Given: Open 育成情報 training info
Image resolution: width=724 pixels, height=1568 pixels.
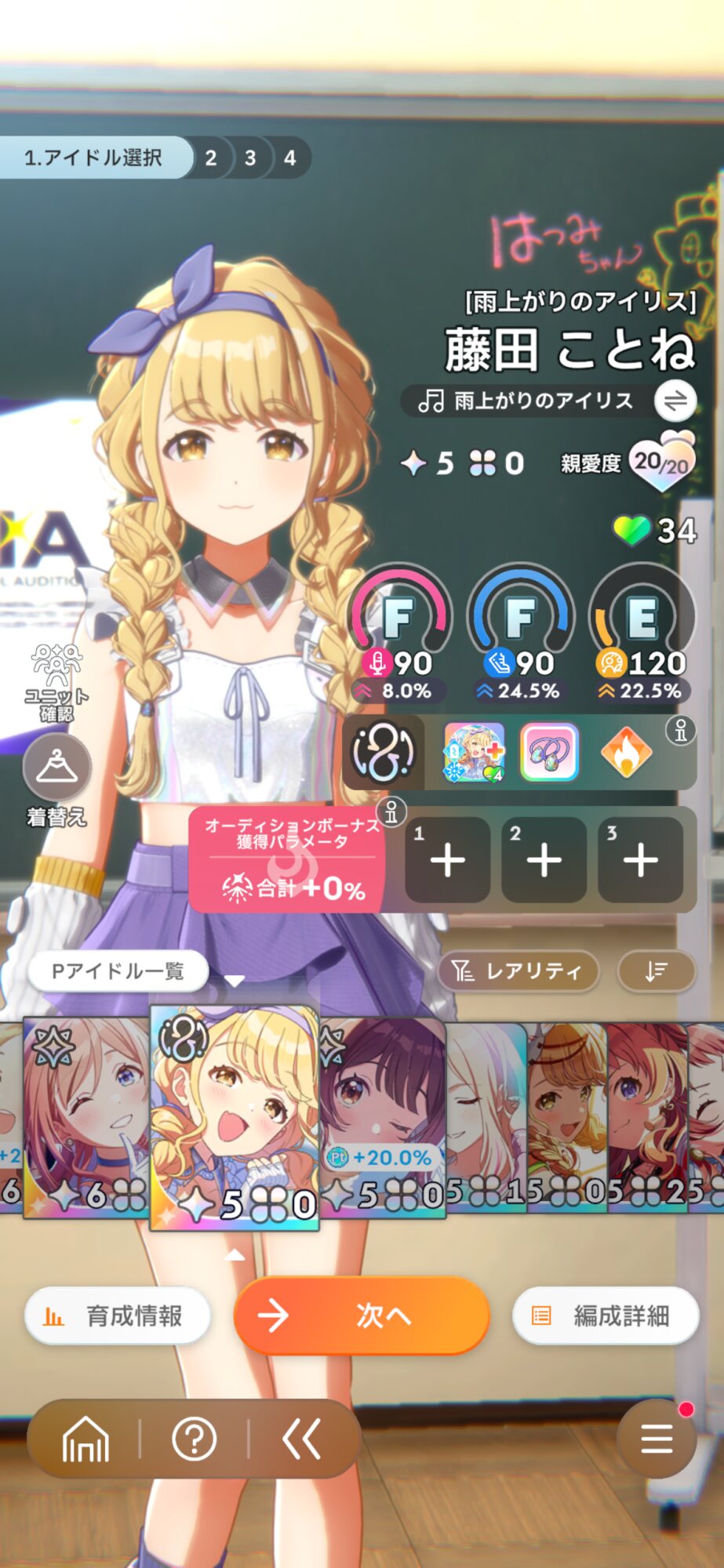Looking at the screenshot, I should [118, 1316].
